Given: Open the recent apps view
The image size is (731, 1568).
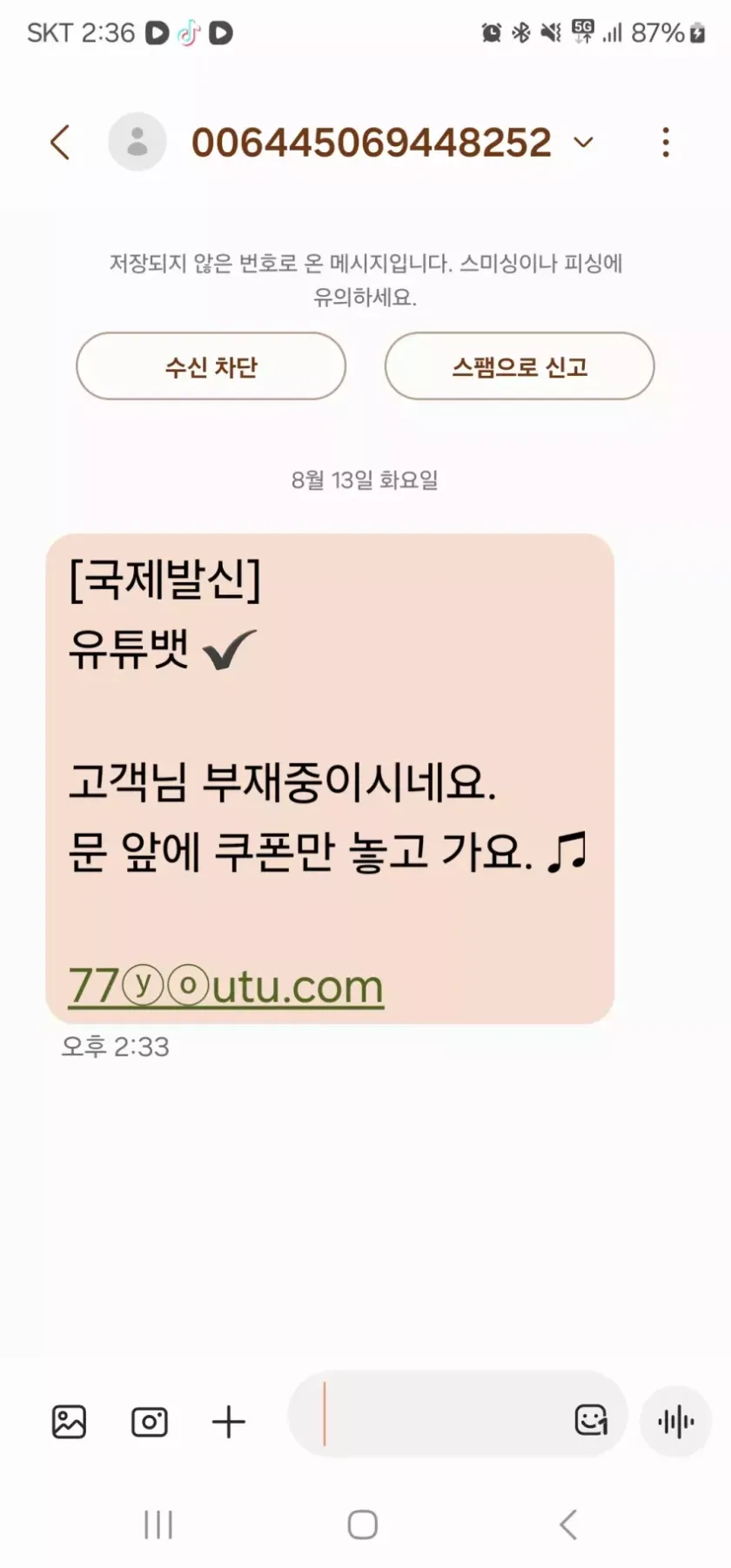Looking at the screenshot, I should (x=158, y=1524).
